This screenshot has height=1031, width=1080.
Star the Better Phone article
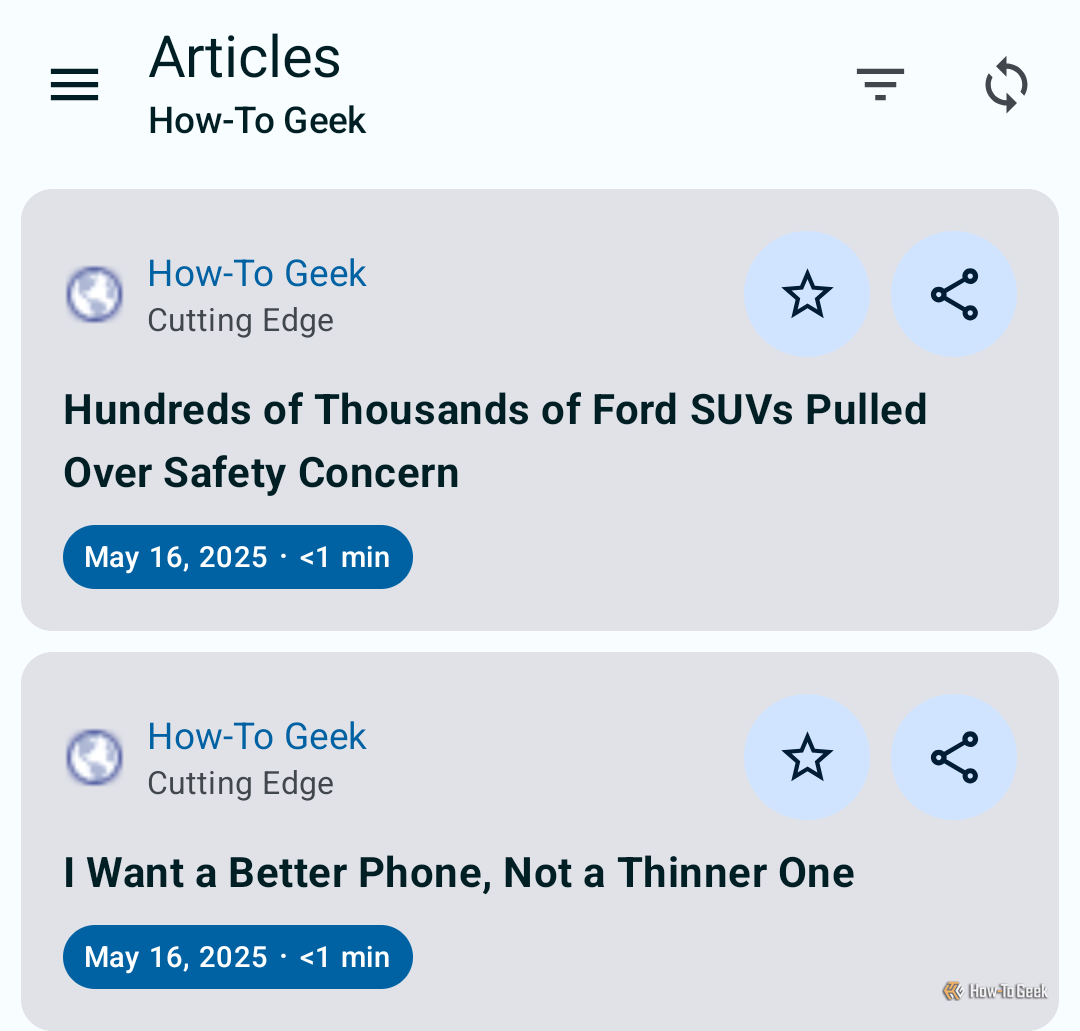click(x=807, y=758)
